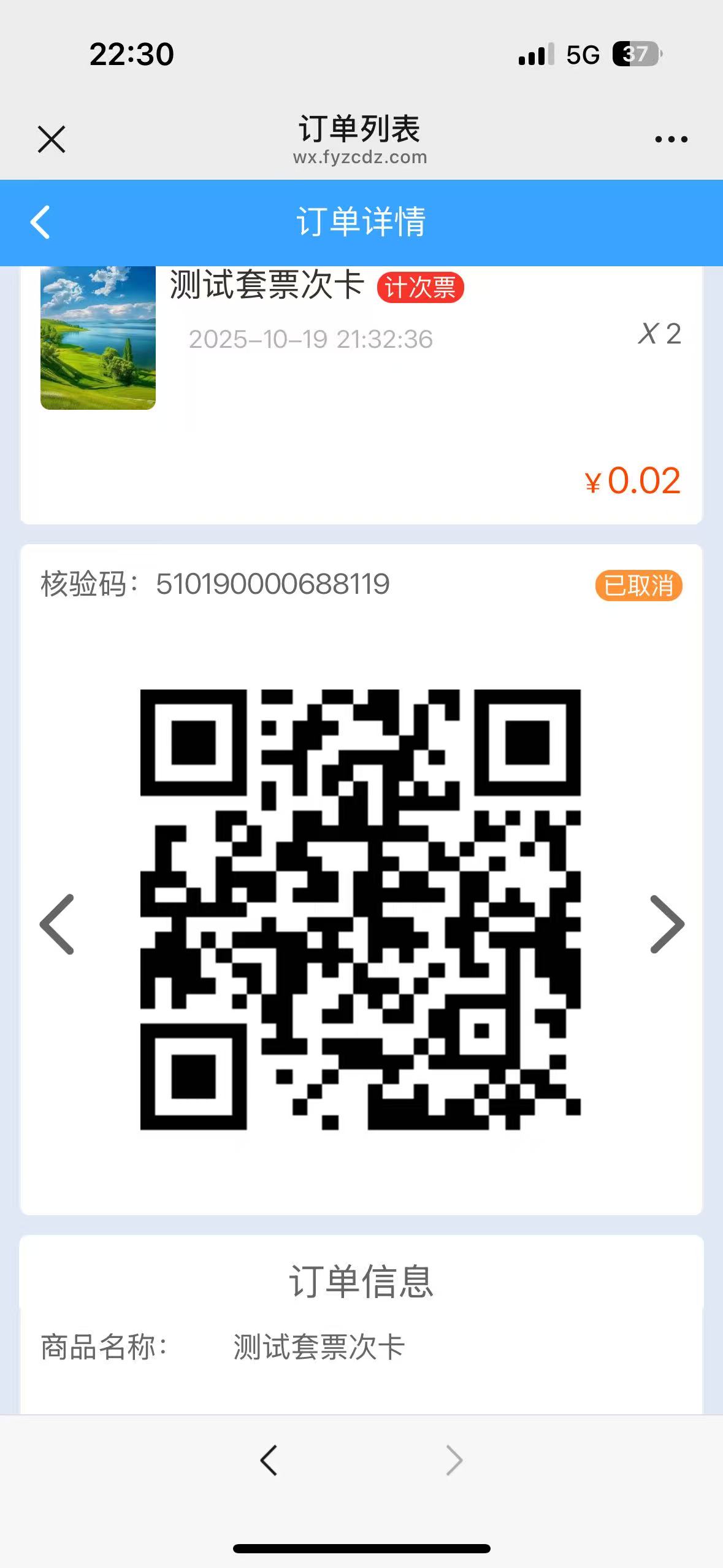Open the 订单列表 page title
Viewport: 723px width, 1568px height.
(x=361, y=129)
